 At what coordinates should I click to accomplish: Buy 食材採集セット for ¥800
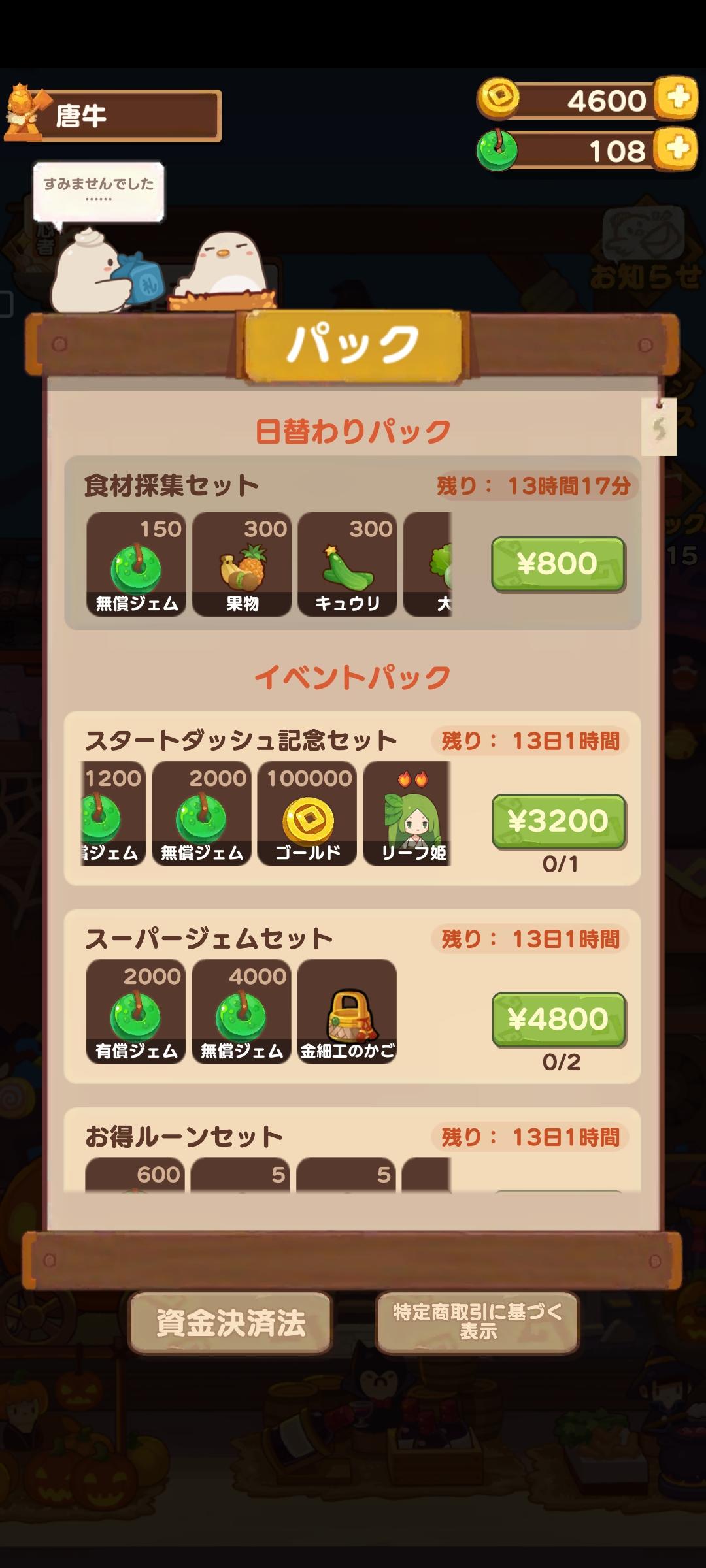[x=558, y=564]
